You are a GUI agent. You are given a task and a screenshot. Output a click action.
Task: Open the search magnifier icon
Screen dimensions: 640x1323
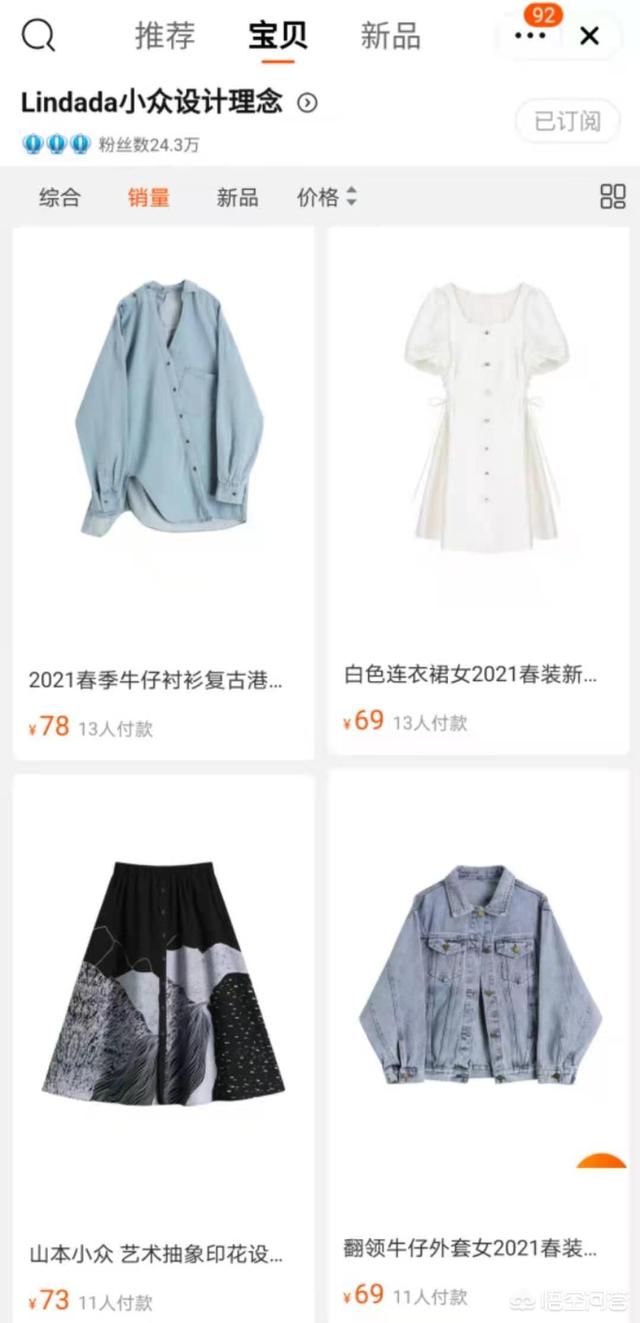coord(38,37)
